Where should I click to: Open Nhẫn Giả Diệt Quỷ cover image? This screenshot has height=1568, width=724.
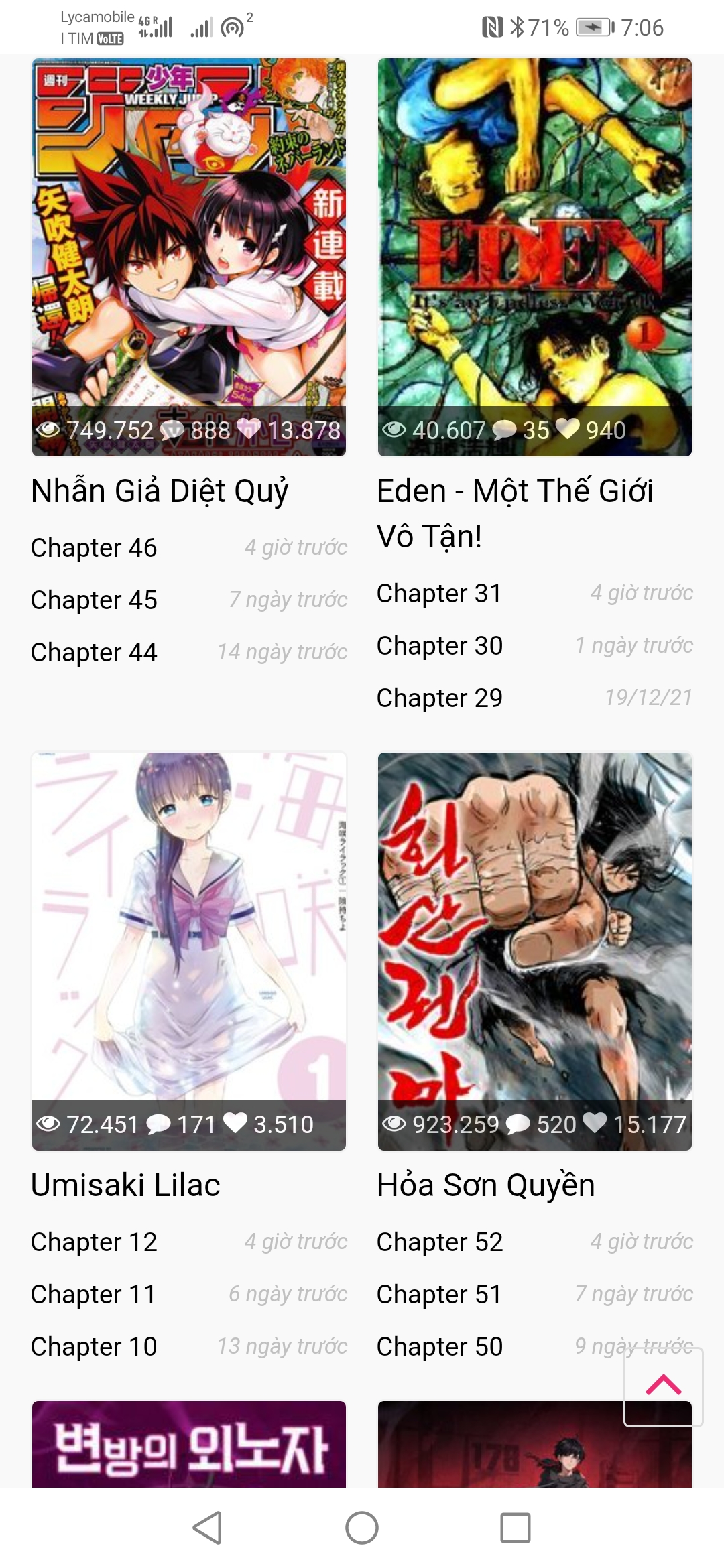click(189, 235)
